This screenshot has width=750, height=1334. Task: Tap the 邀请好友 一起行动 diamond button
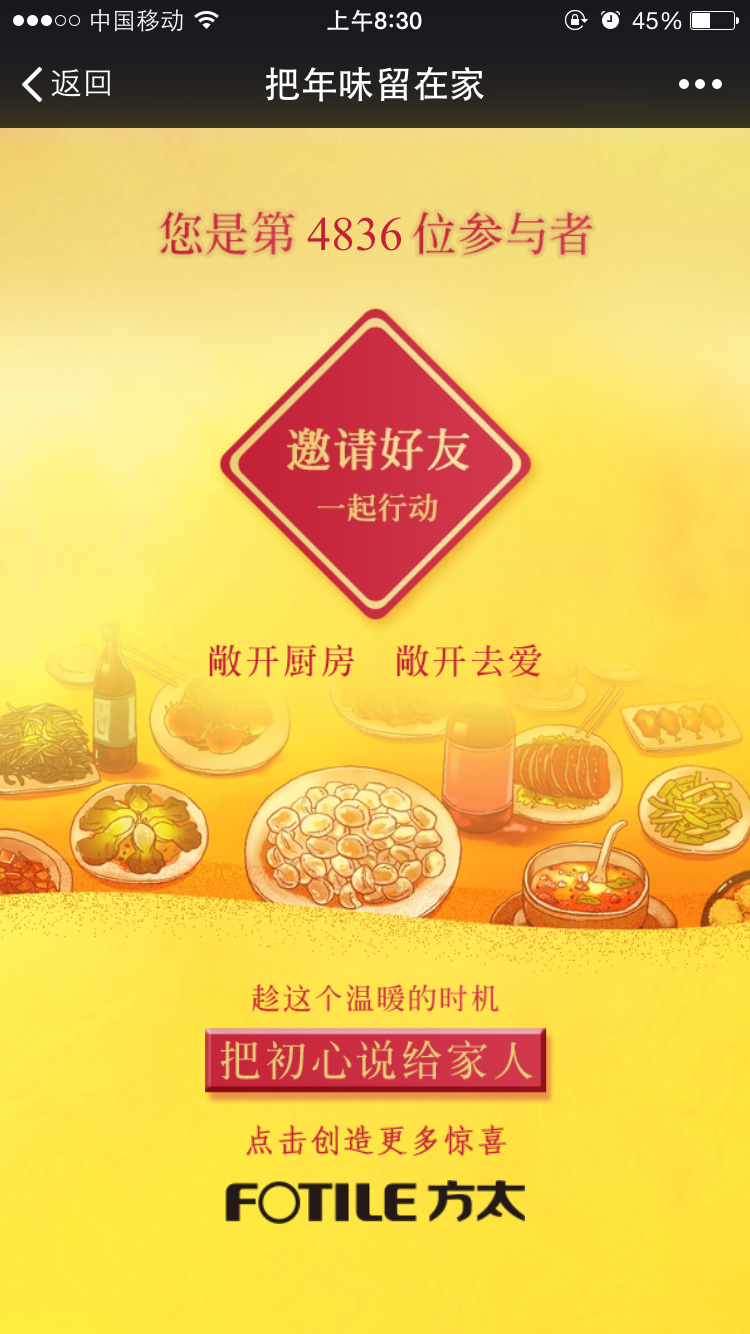pos(375,465)
